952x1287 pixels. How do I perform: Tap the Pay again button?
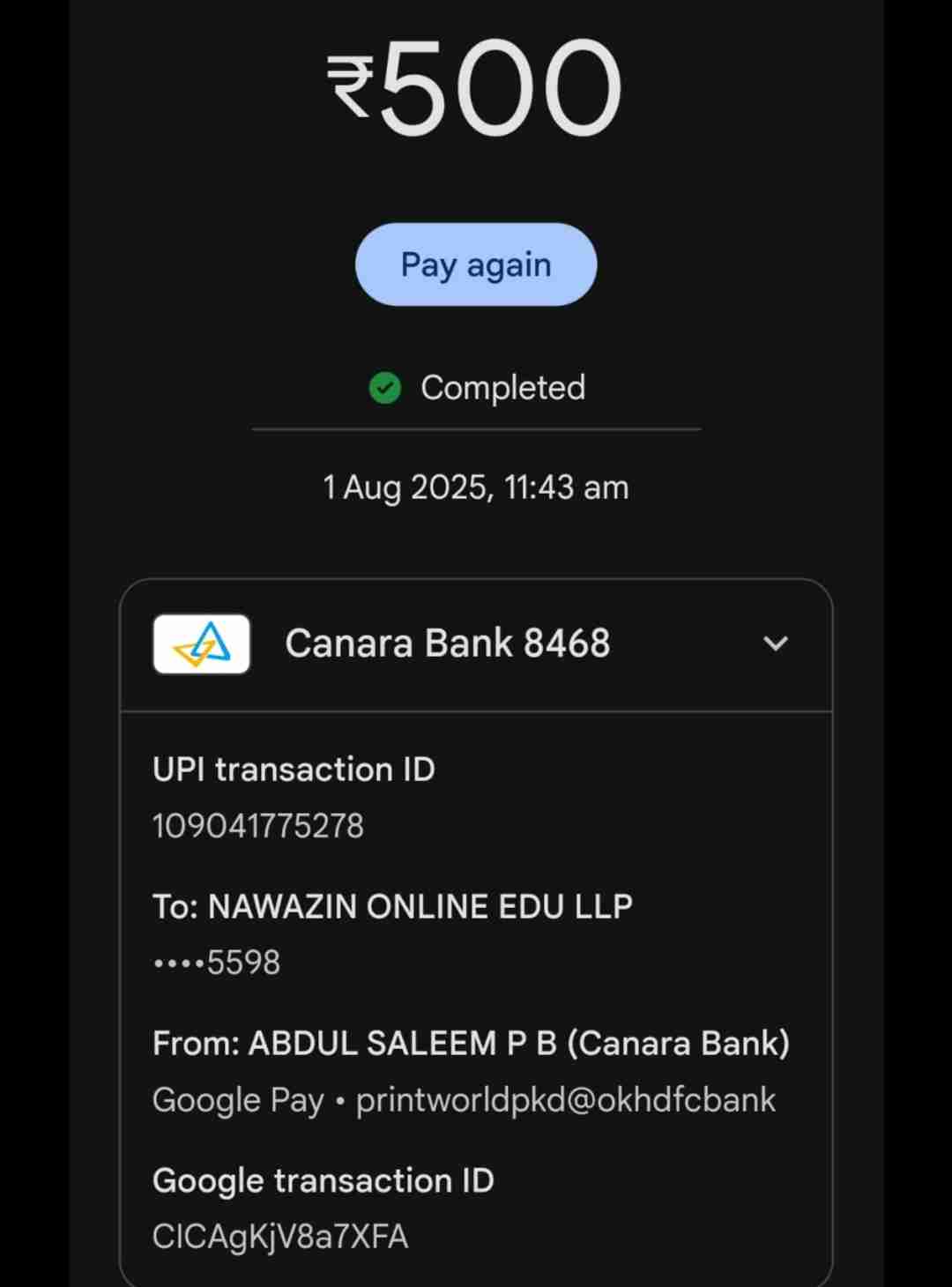[476, 264]
